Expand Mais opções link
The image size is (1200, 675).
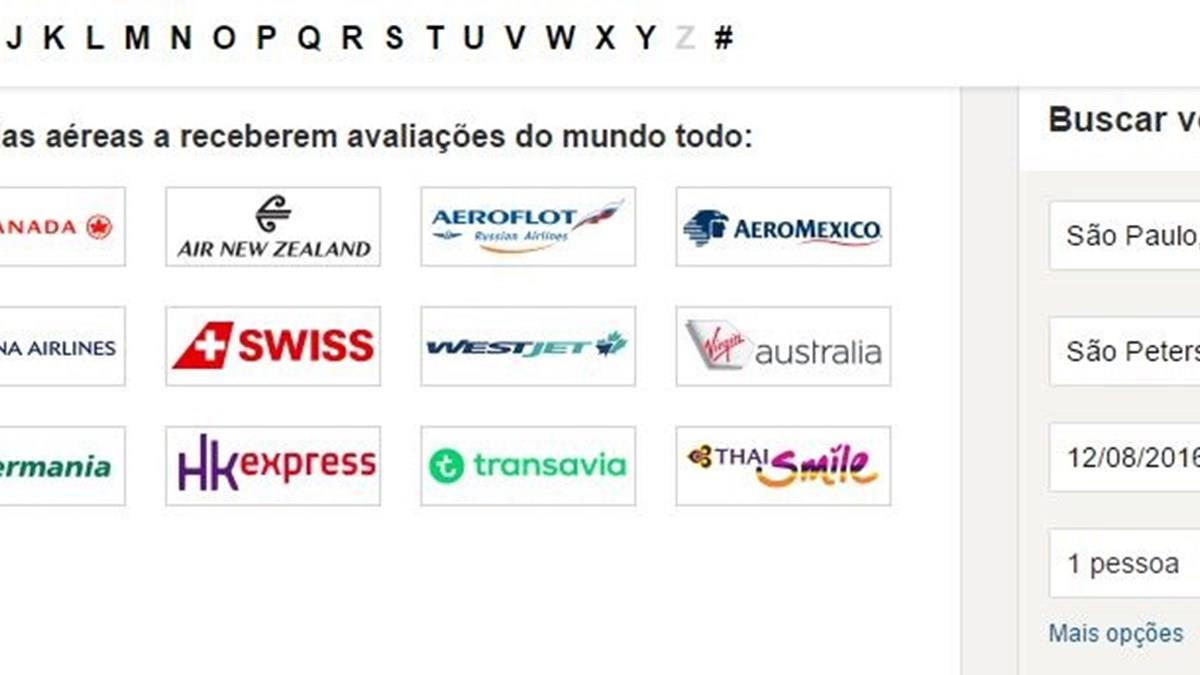(1115, 633)
